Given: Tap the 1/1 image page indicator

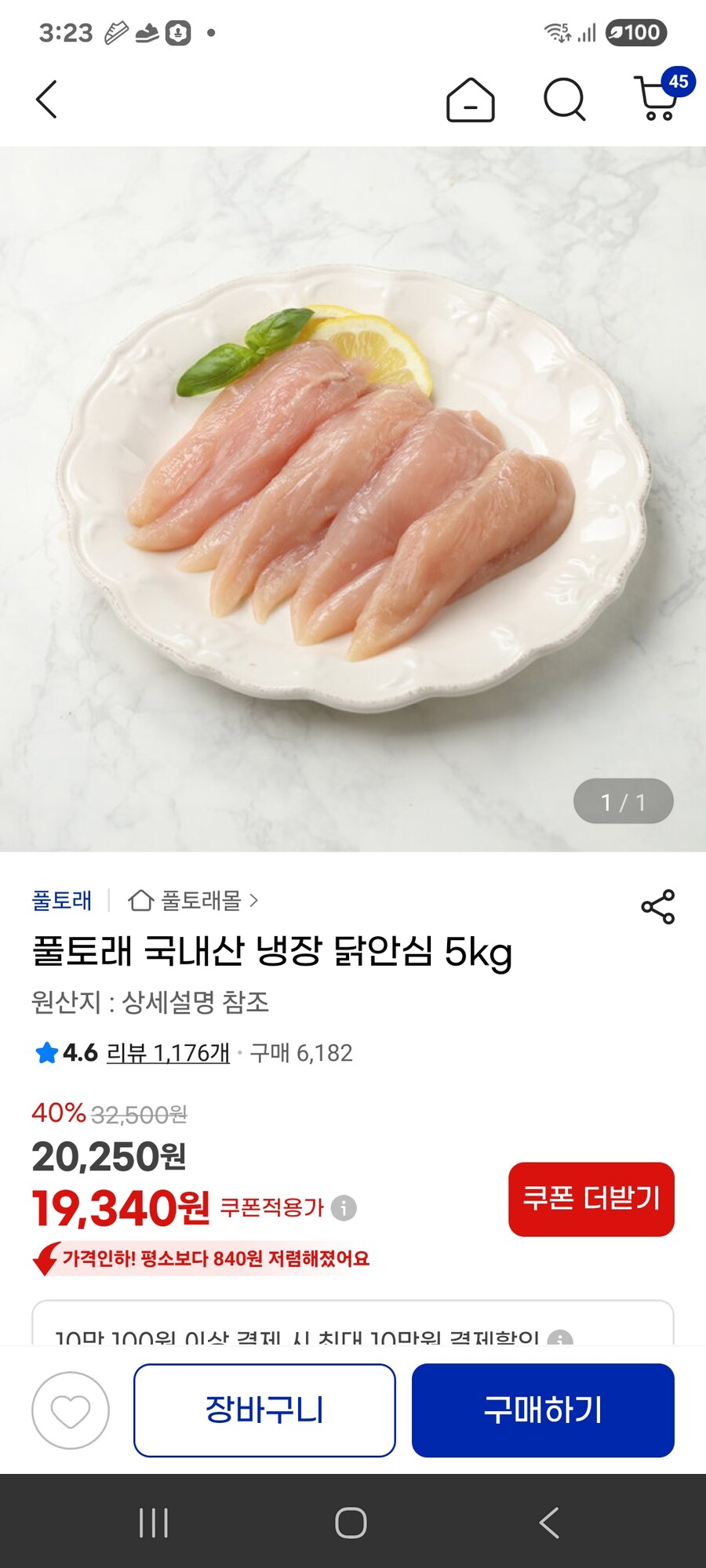Looking at the screenshot, I should [x=624, y=800].
